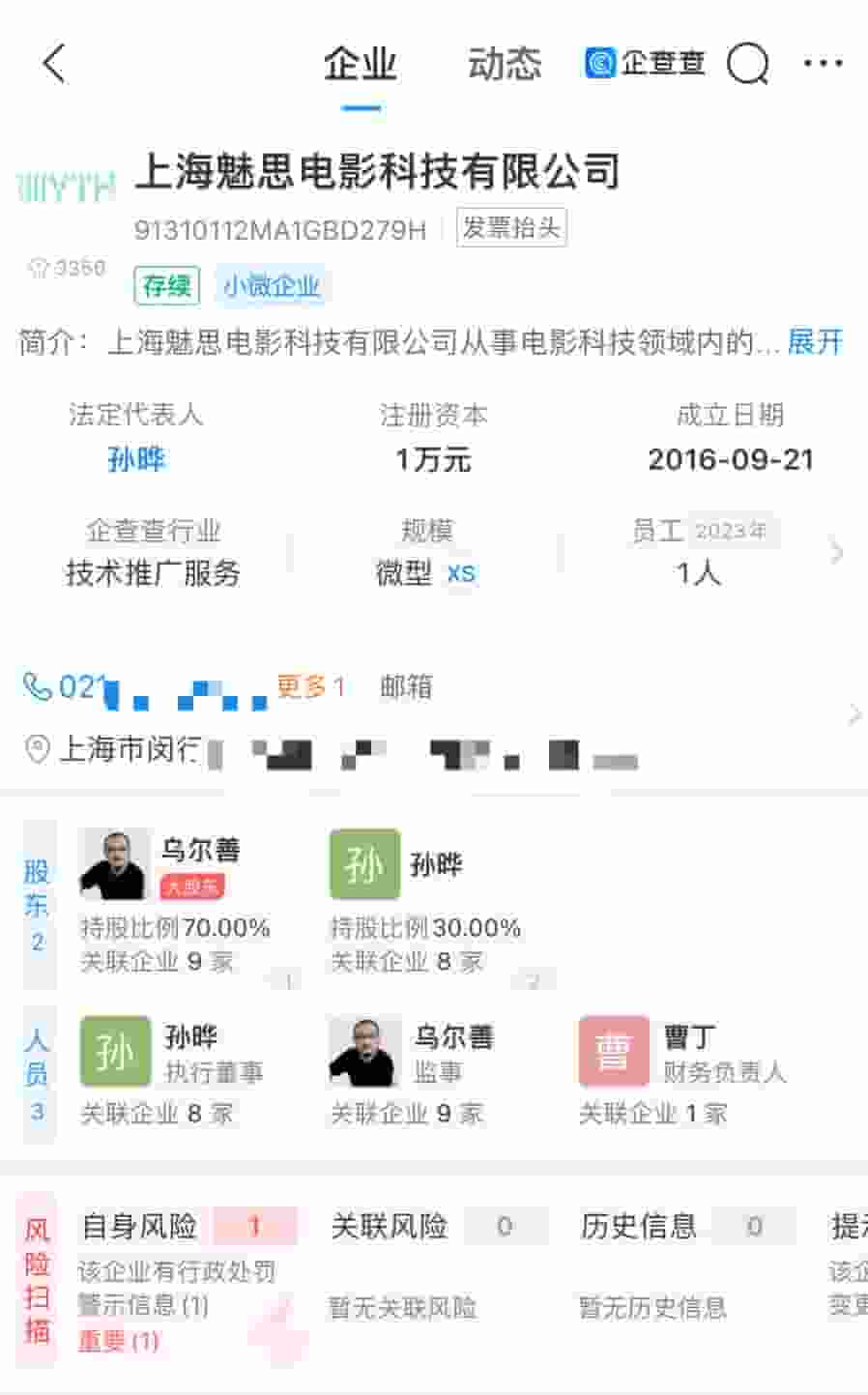Open 乌尔善 监事 personnel card
The height and width of the screenshot is (1395, 868).
[x=416, y=1071]
